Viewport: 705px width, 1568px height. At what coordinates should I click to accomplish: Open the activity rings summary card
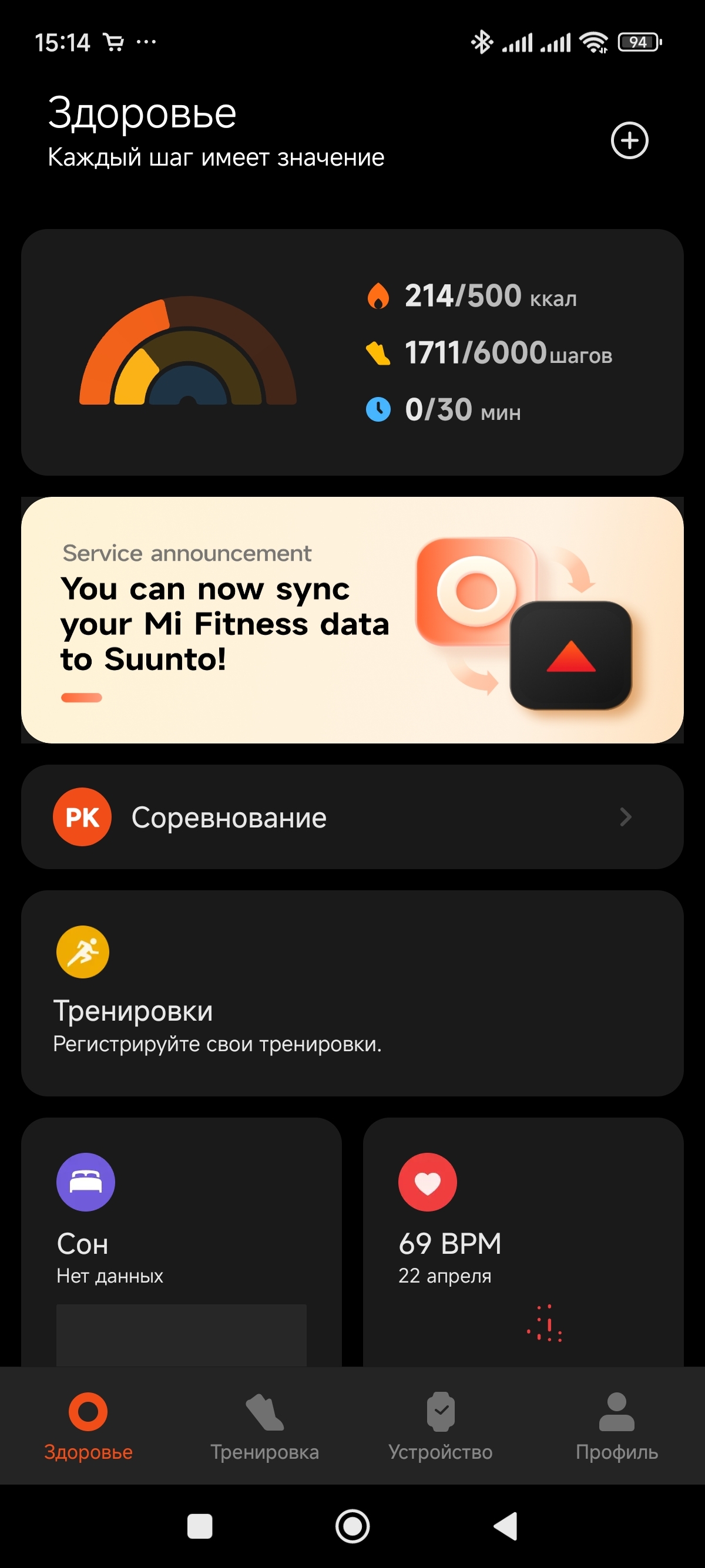(x=352, y=352)
